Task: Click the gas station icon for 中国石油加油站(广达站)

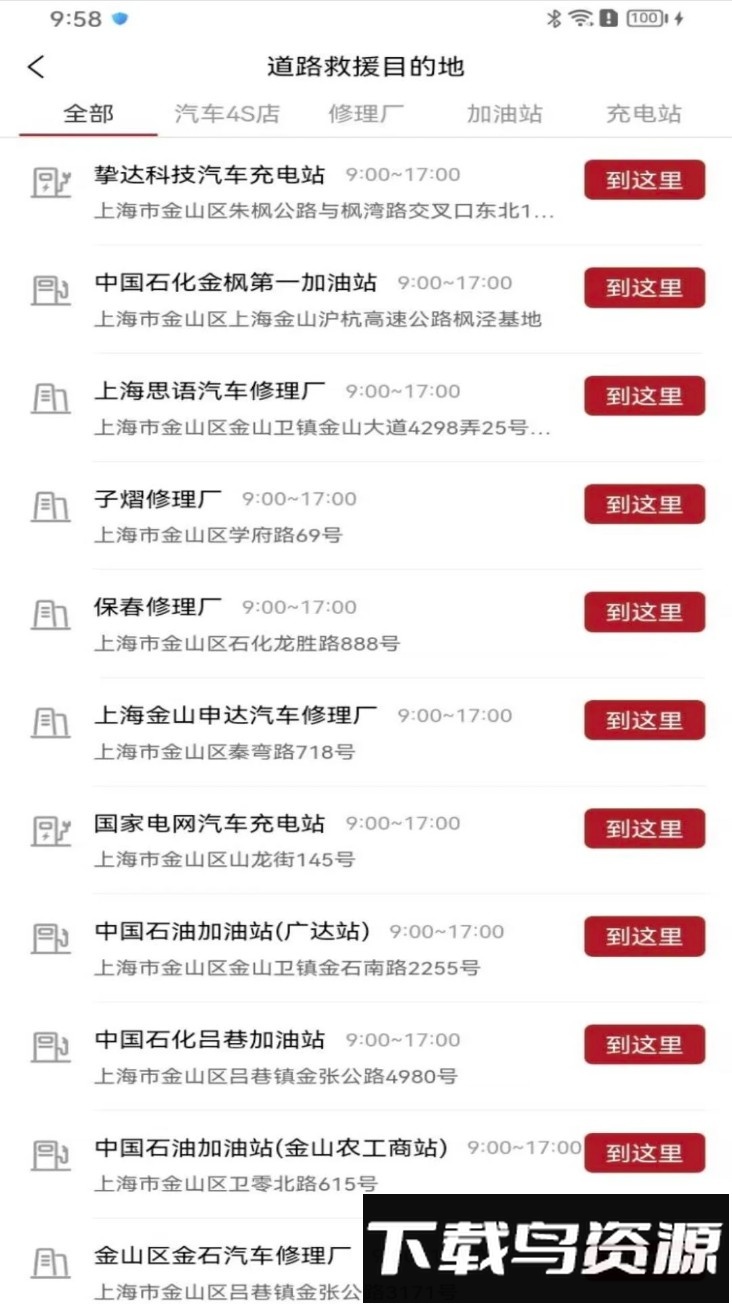Action: (51, 940)
